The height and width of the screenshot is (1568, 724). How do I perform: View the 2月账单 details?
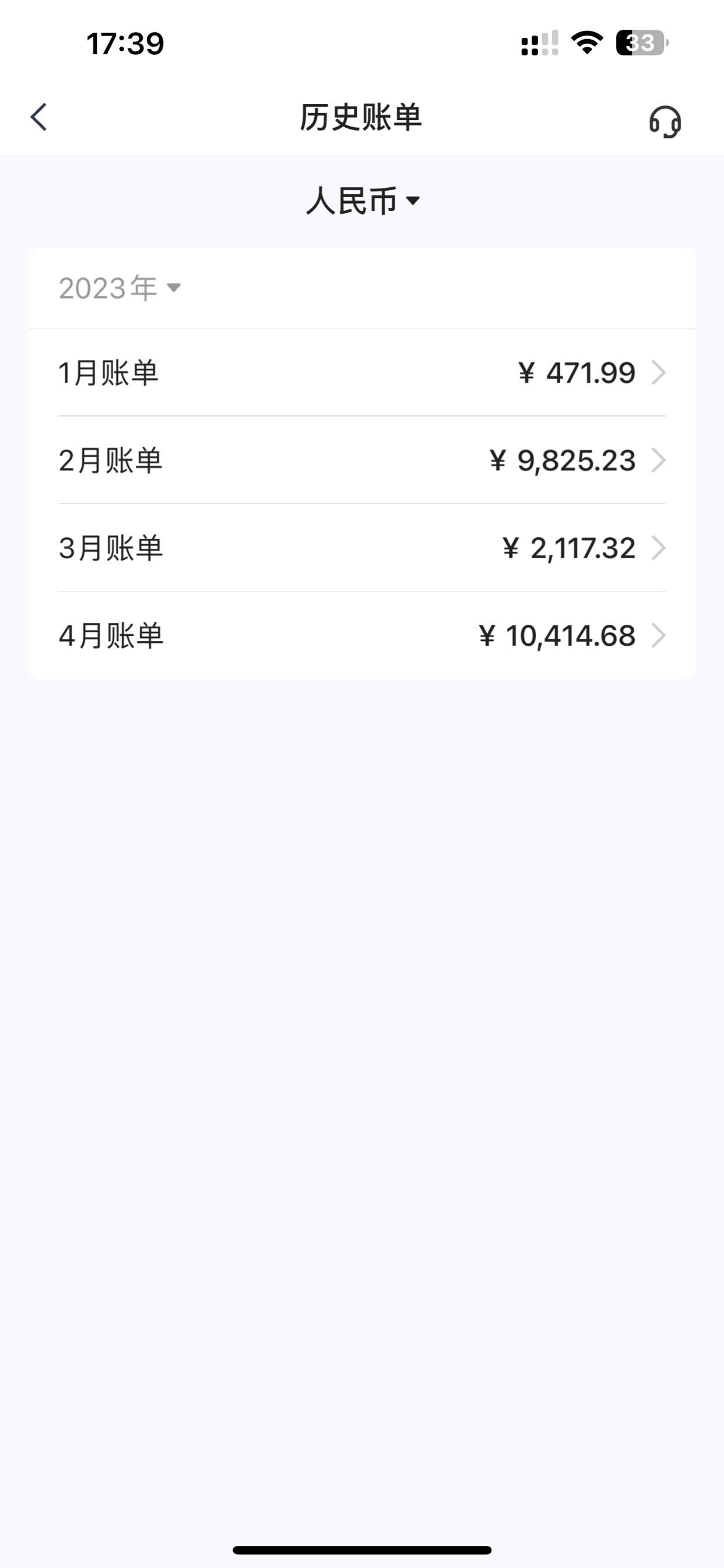362,460
